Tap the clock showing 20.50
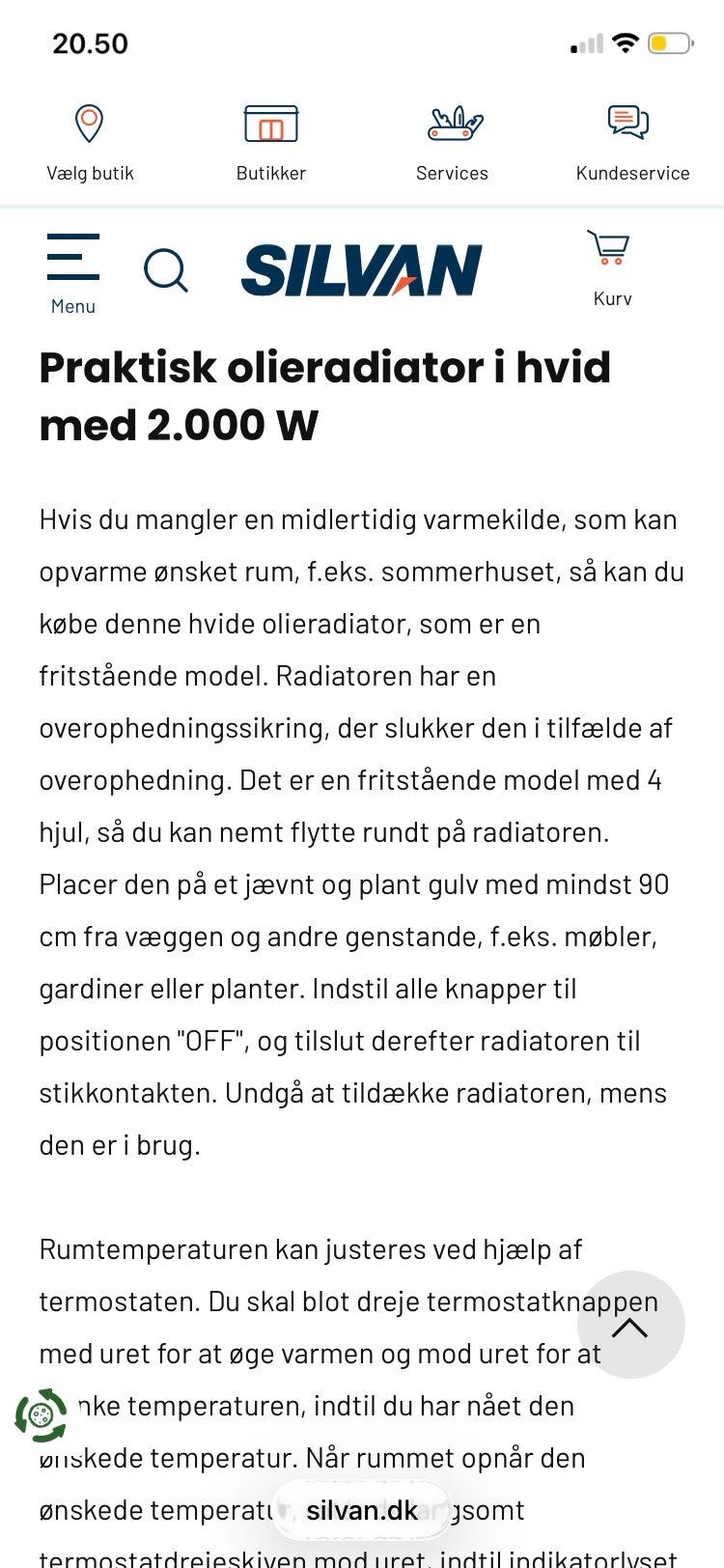The width and height of the screenshot is (724, 1568). 90,42
